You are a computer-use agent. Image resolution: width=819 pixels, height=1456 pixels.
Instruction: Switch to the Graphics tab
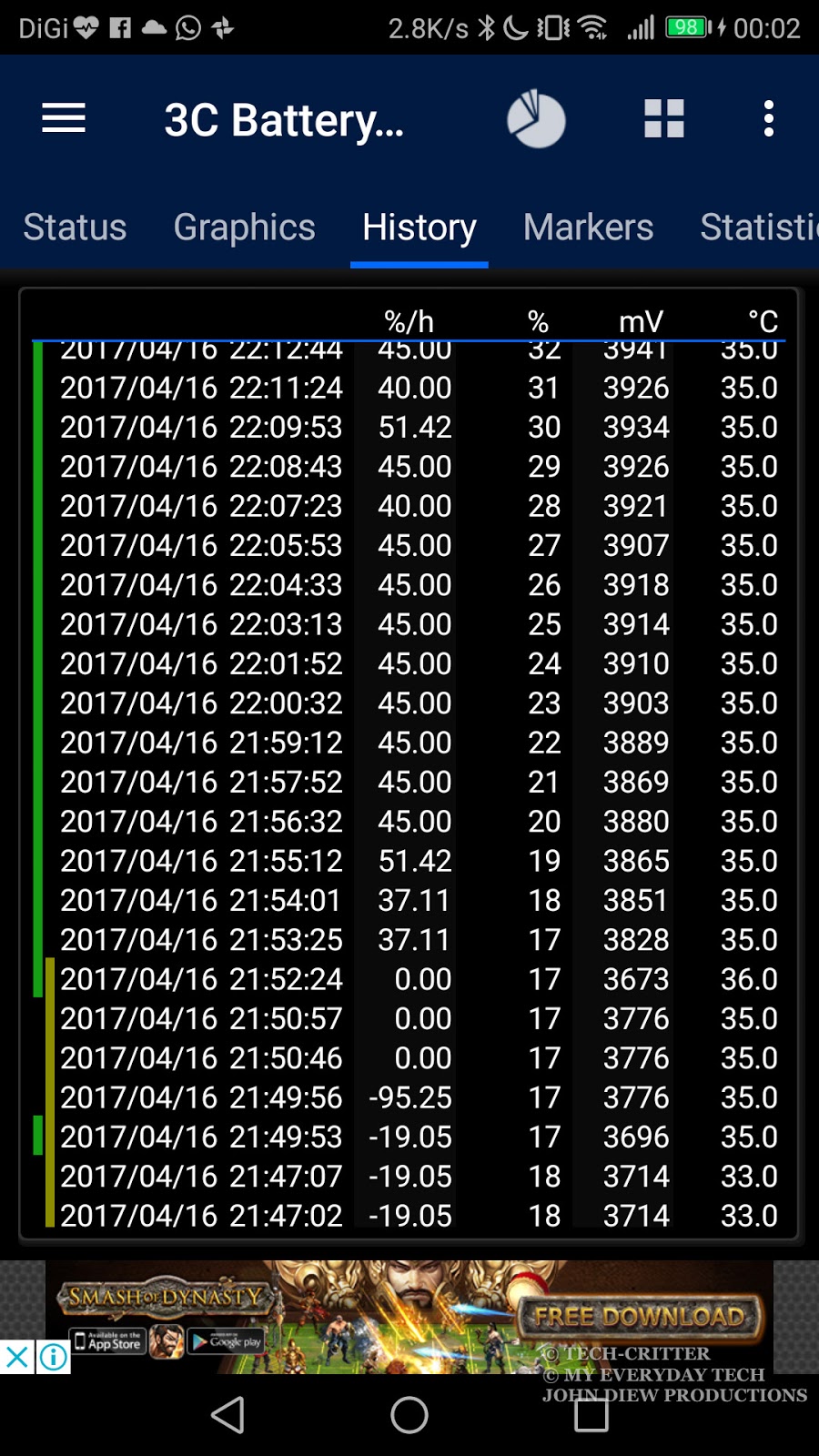coord(244,227)
